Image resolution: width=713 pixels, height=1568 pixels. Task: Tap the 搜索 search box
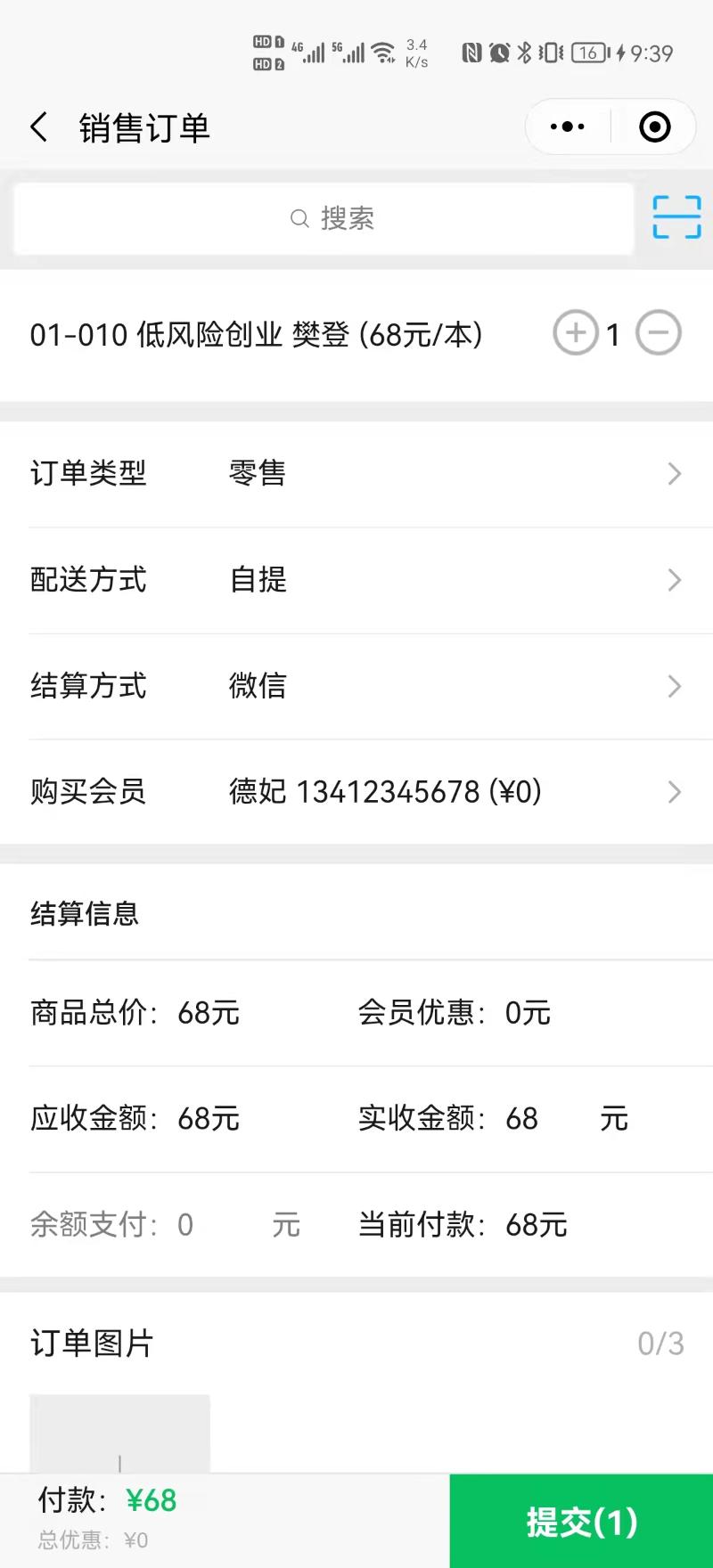click(x=324, y=218)
